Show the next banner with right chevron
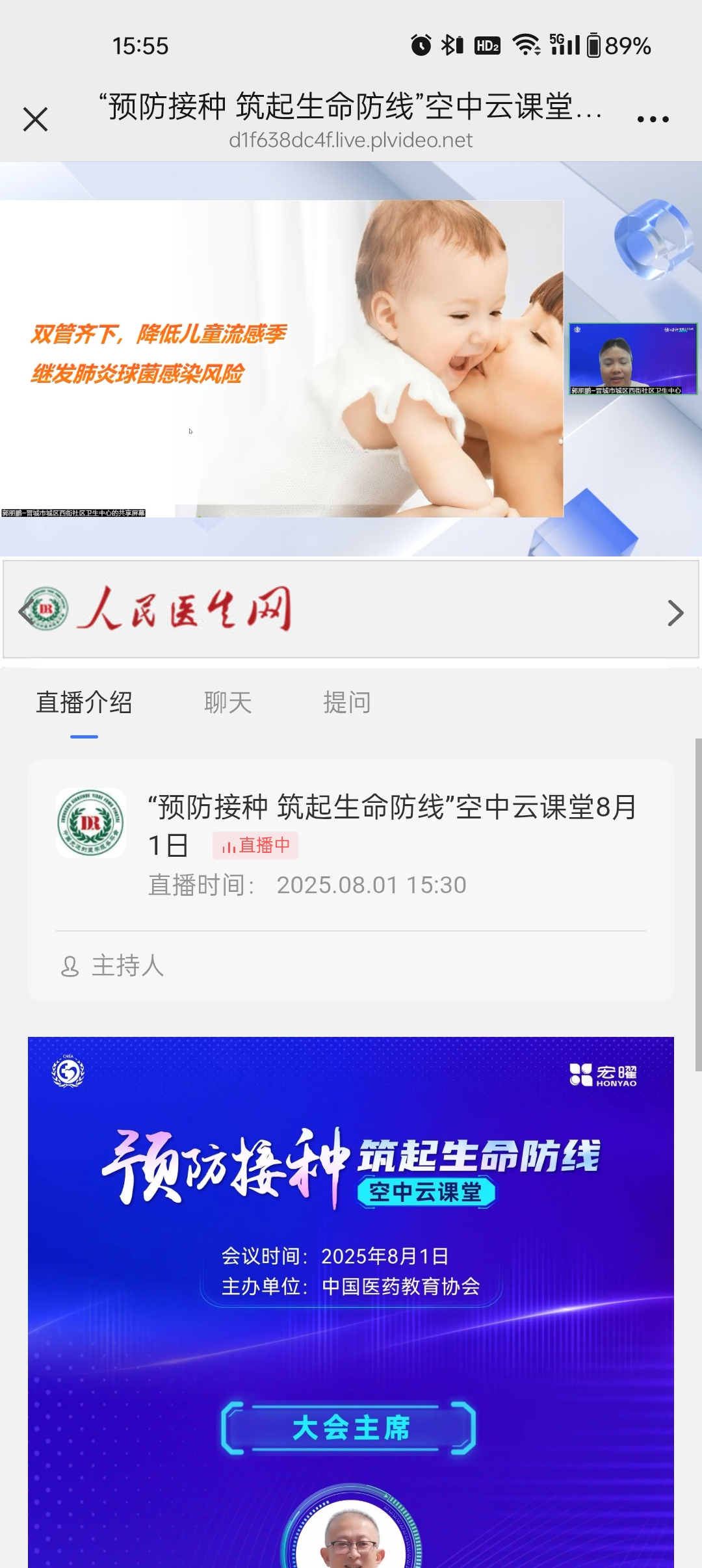Image resolution: width=702 pixels, height=1568 pixels. pos(675,613)
